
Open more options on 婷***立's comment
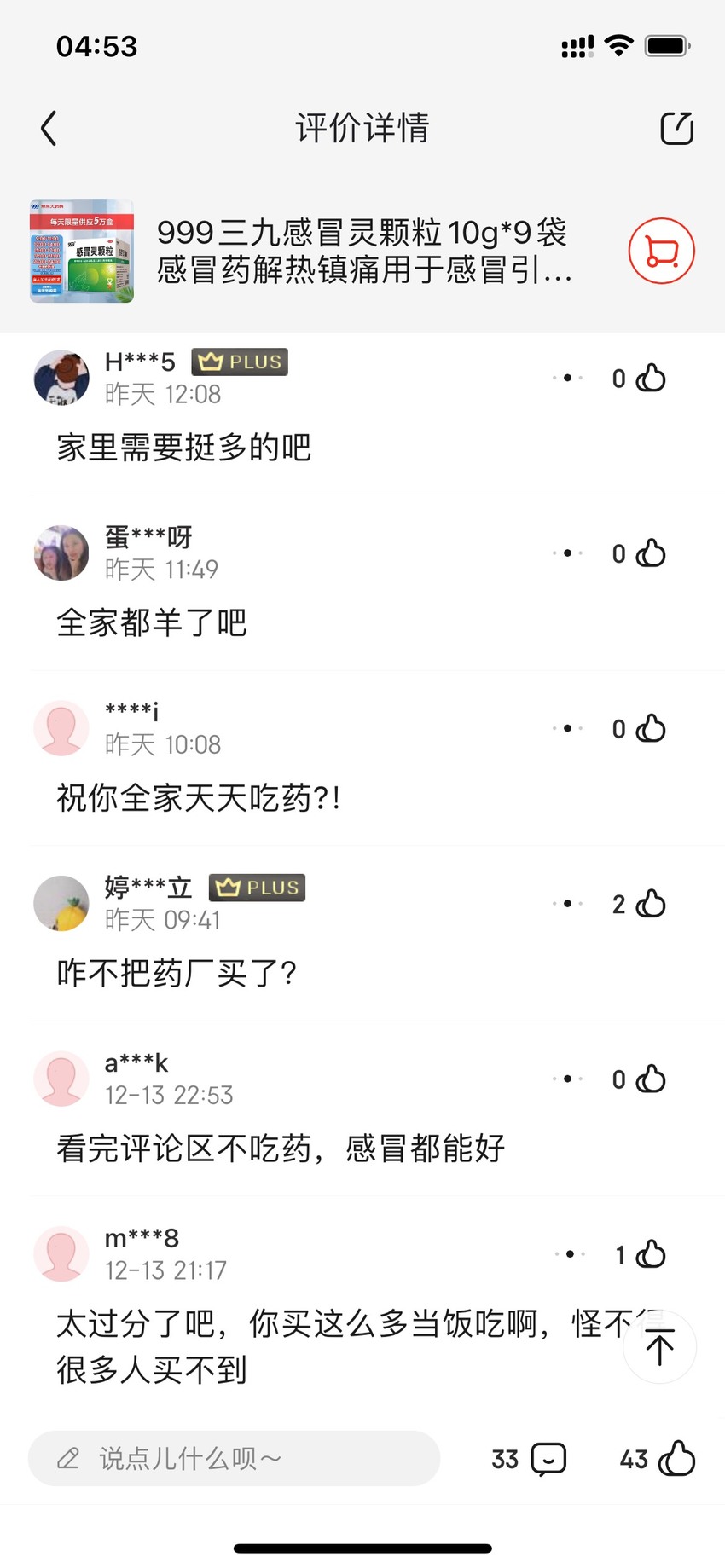coord(567,904)
